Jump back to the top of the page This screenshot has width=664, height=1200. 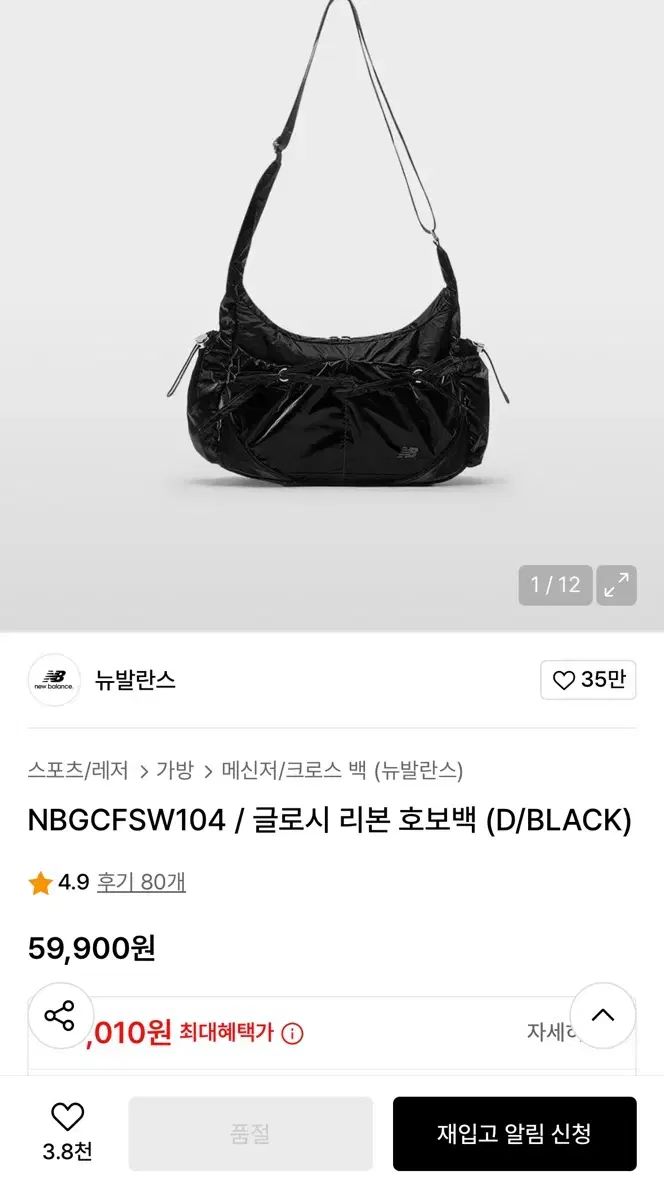click(x=603, y=1016)
